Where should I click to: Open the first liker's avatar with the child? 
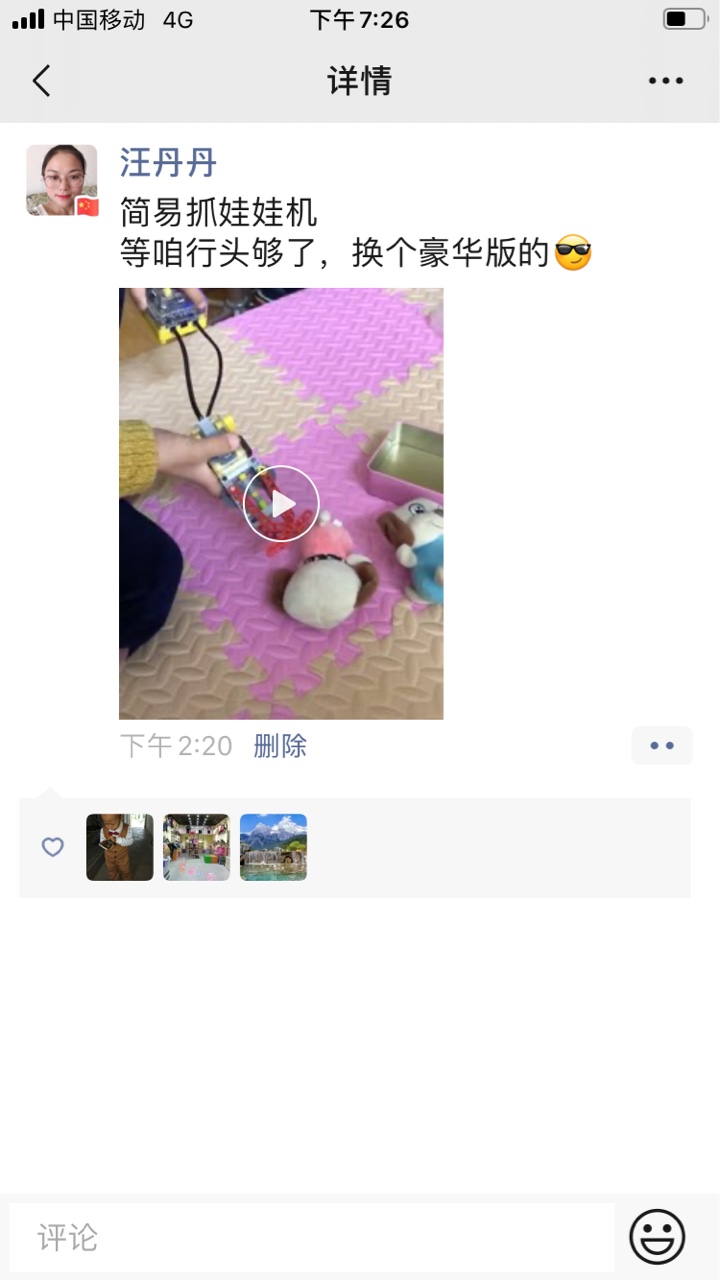[x=120, y=847]
